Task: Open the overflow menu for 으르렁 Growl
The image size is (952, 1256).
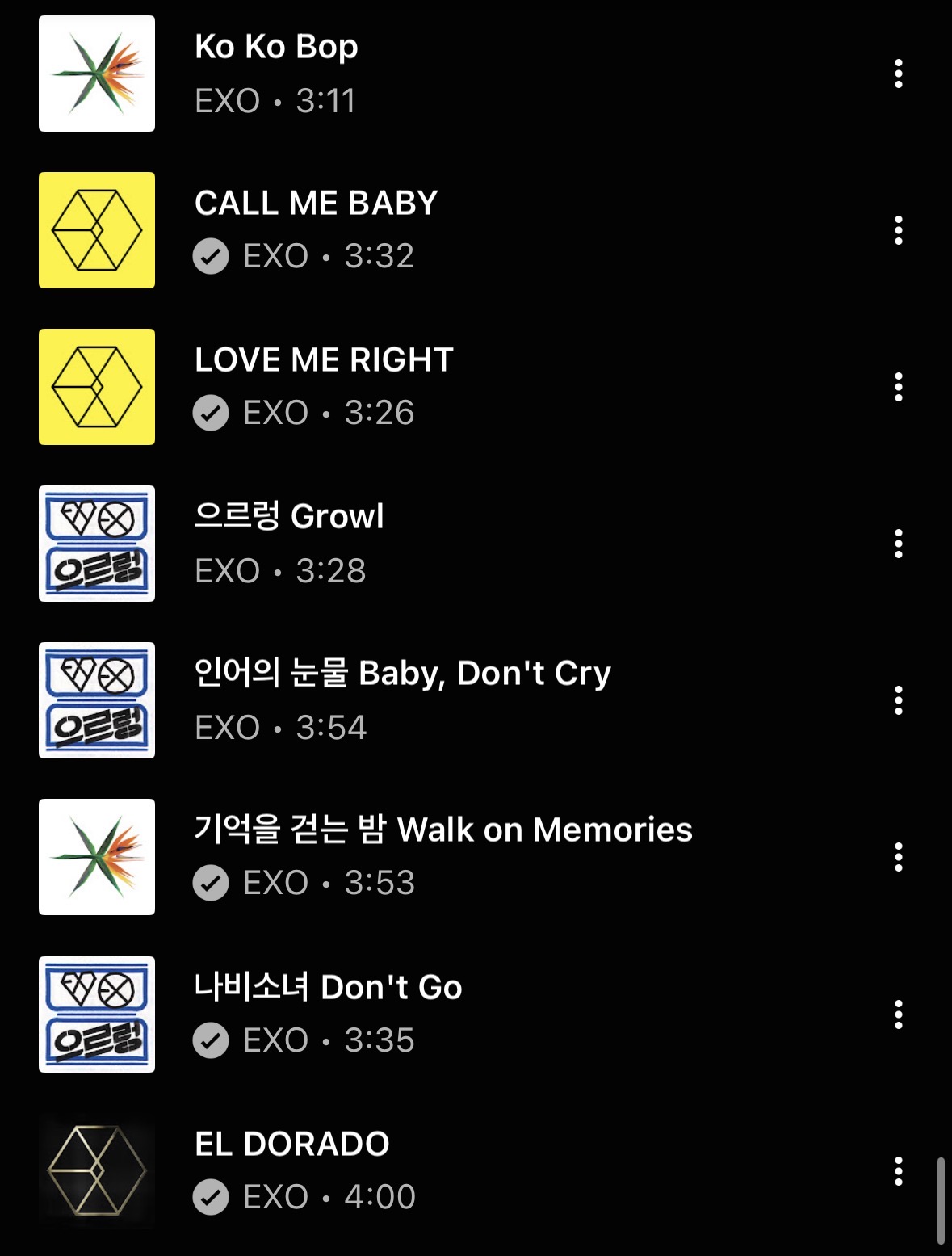Action: (899, 543)
